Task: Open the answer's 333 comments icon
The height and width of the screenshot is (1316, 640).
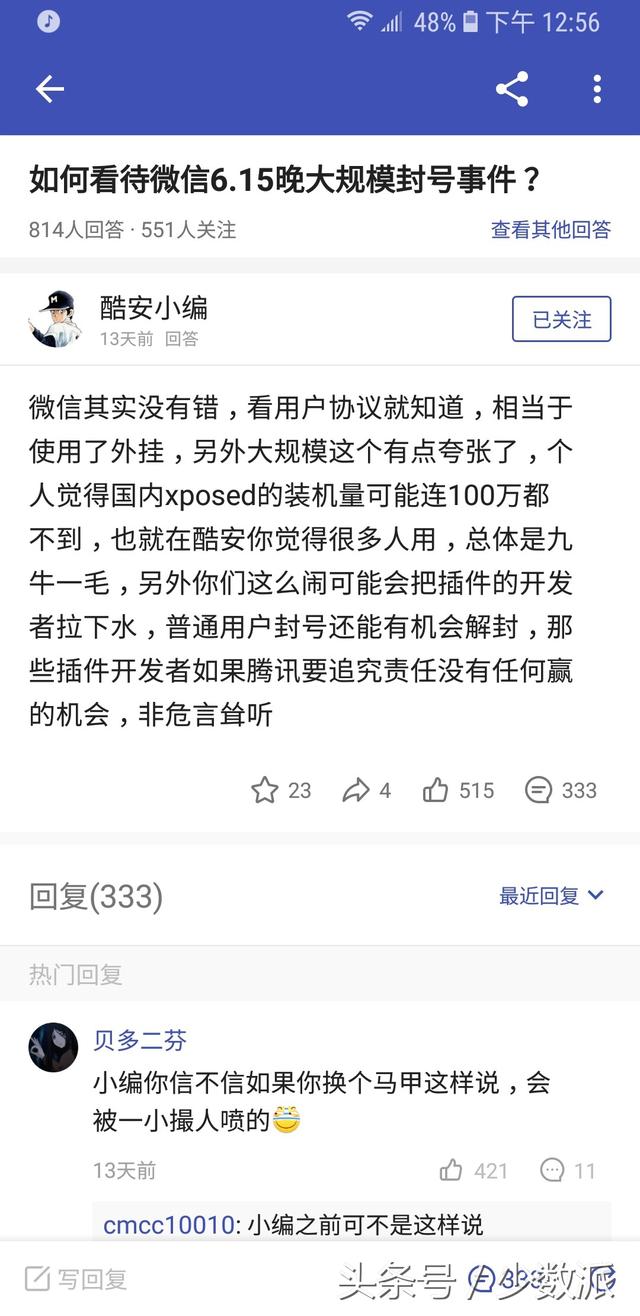Action: (538, 790)
